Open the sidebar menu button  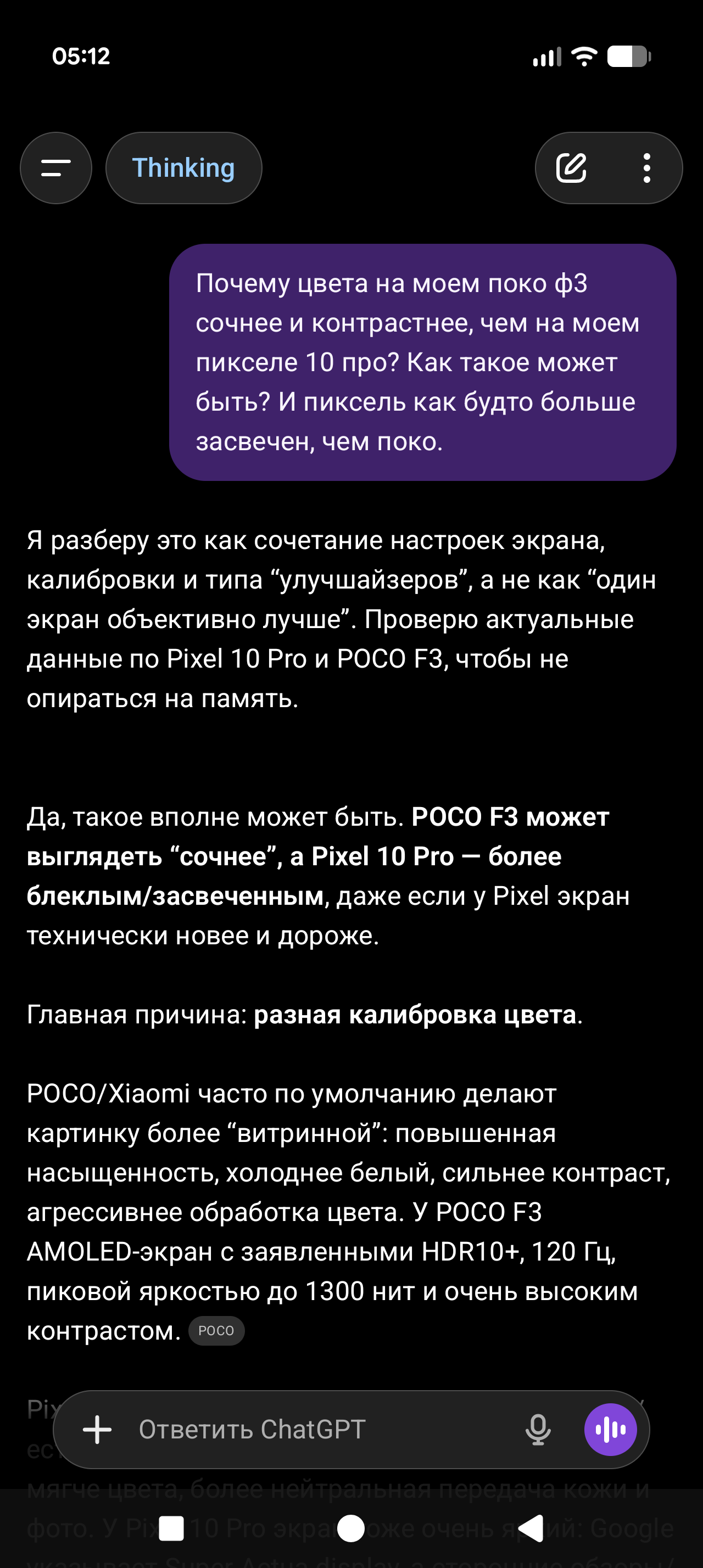point(56,168)
